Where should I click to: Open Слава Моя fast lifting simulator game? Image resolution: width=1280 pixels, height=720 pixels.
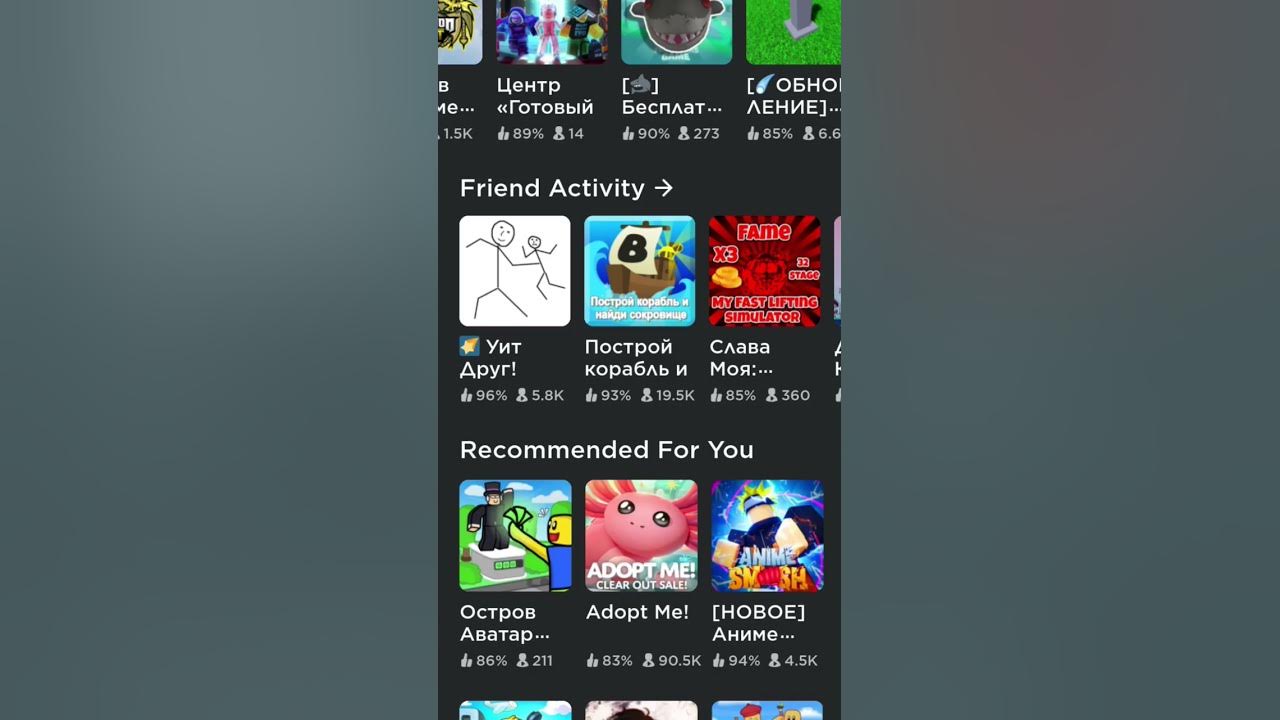(x=764, y=271)
